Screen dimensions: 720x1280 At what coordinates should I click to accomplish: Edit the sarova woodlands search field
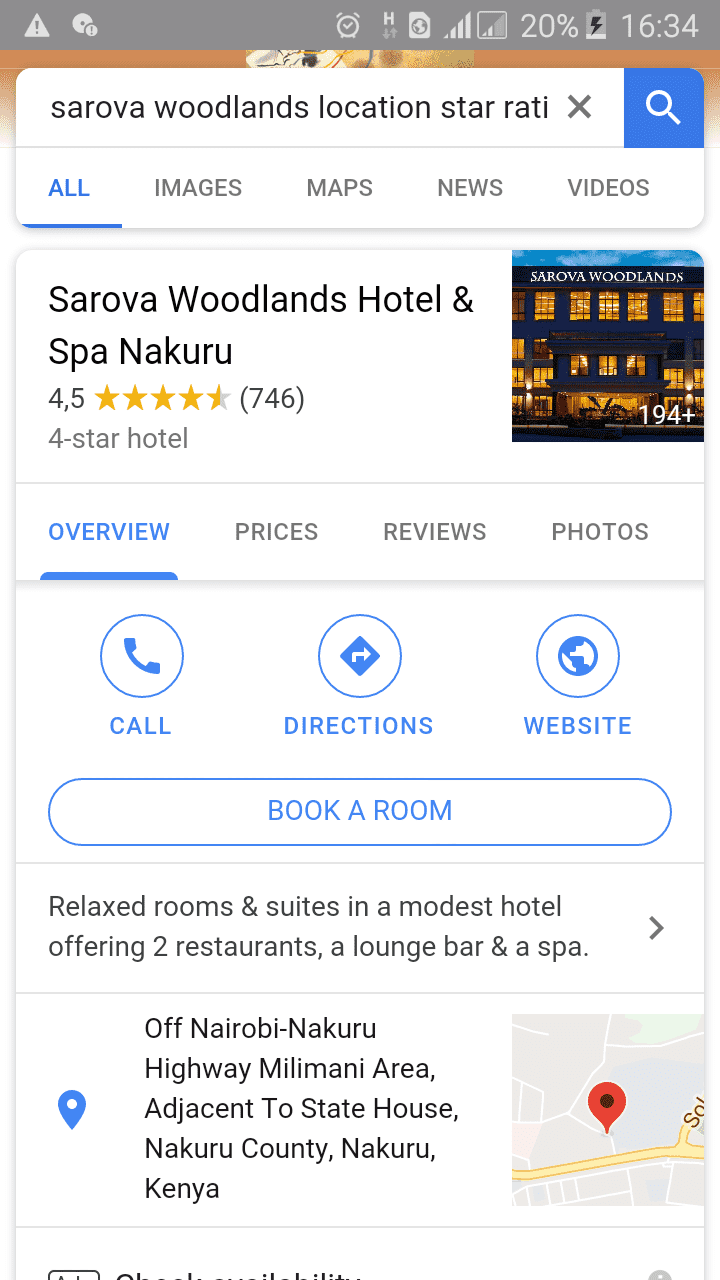[x=299, y=107]
